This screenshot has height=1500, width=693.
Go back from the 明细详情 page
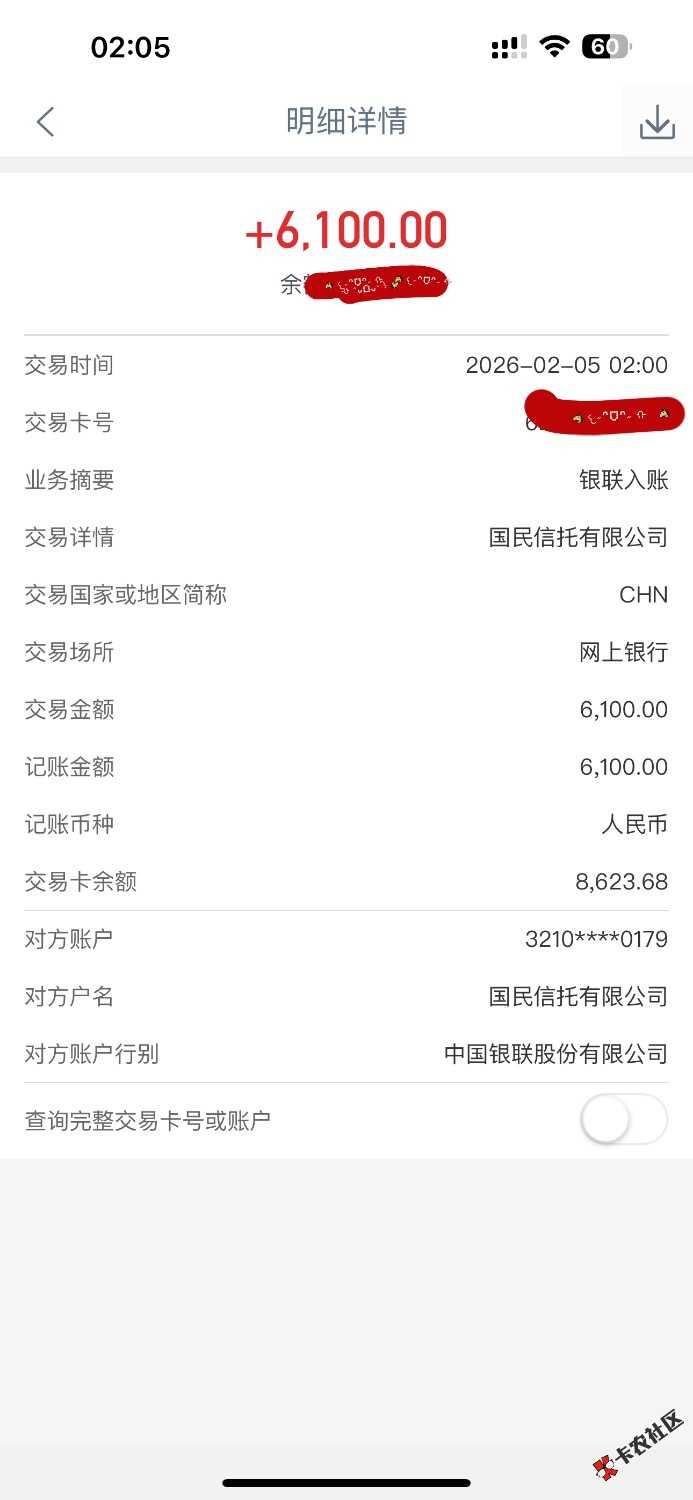click(x=45, y=122)
